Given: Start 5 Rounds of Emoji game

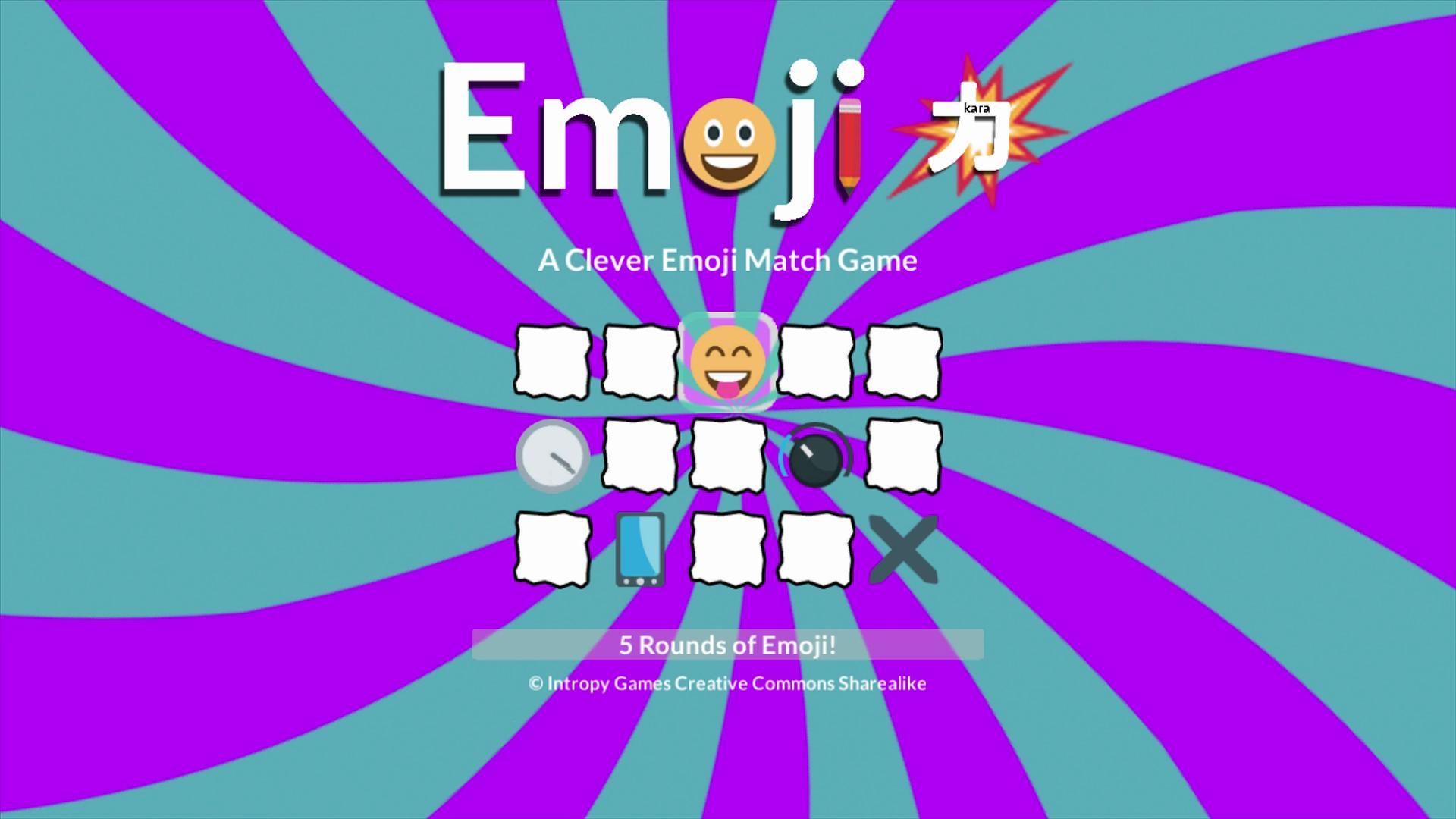Looking at the screenshot, I should [727, 645].
